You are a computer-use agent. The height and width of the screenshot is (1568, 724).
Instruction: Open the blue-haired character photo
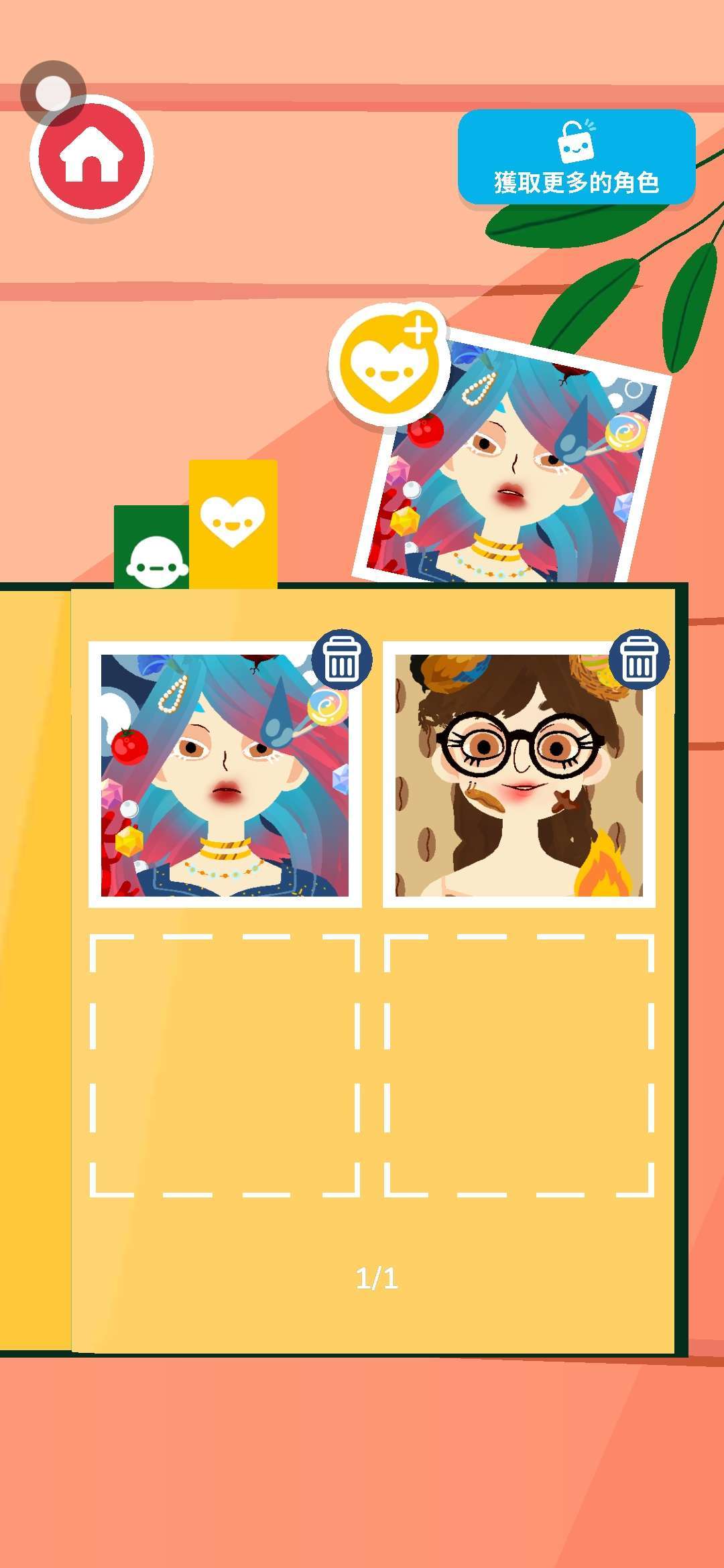(x=225, y=775)
